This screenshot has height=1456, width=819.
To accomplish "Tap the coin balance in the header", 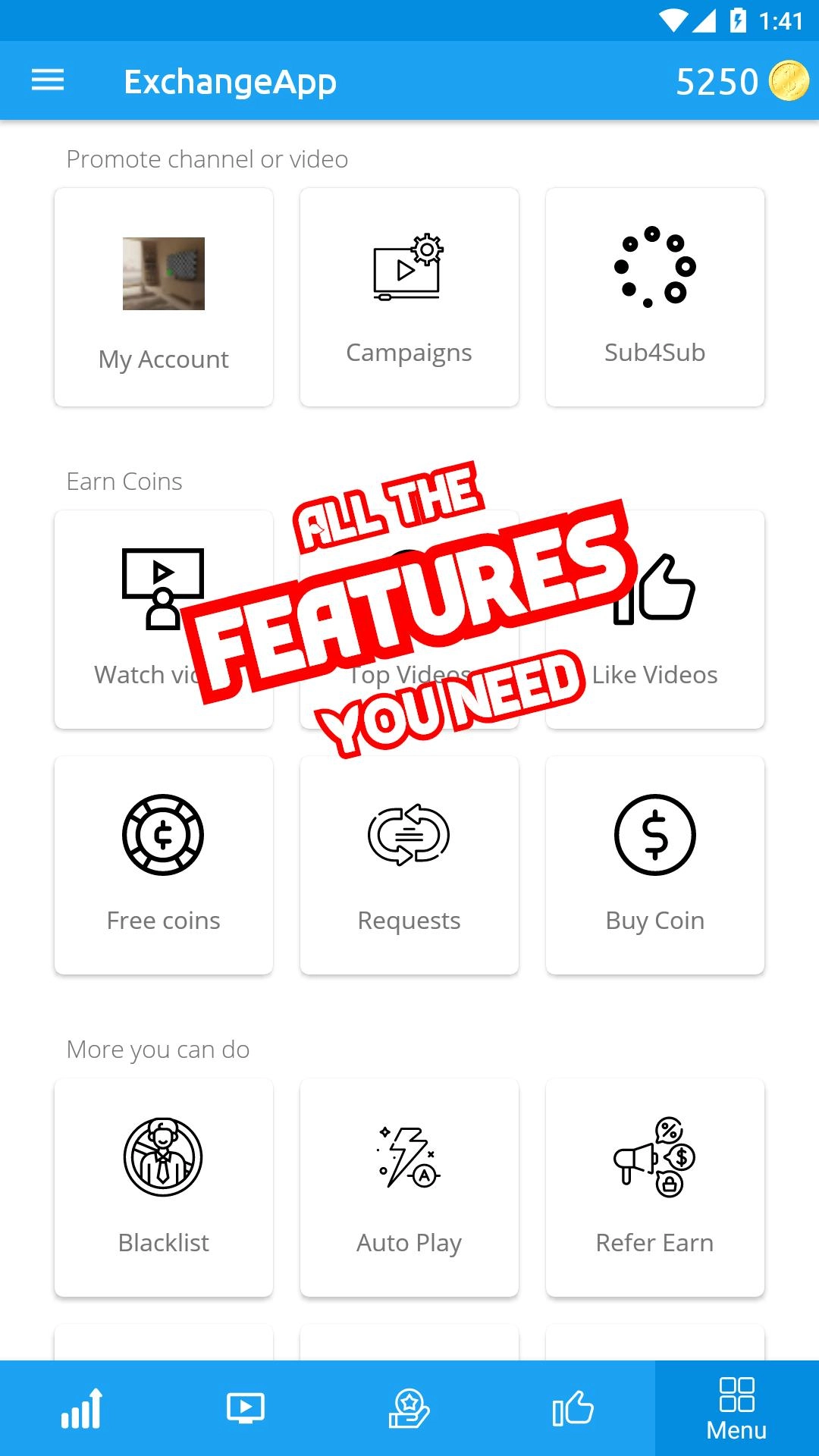I will click(741, 81).
